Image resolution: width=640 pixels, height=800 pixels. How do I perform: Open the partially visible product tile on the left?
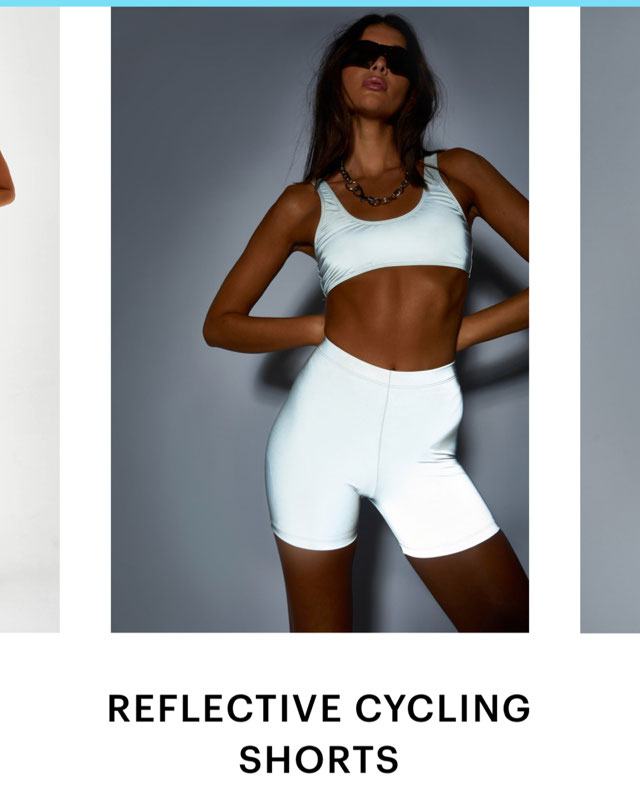coord(28,320)
